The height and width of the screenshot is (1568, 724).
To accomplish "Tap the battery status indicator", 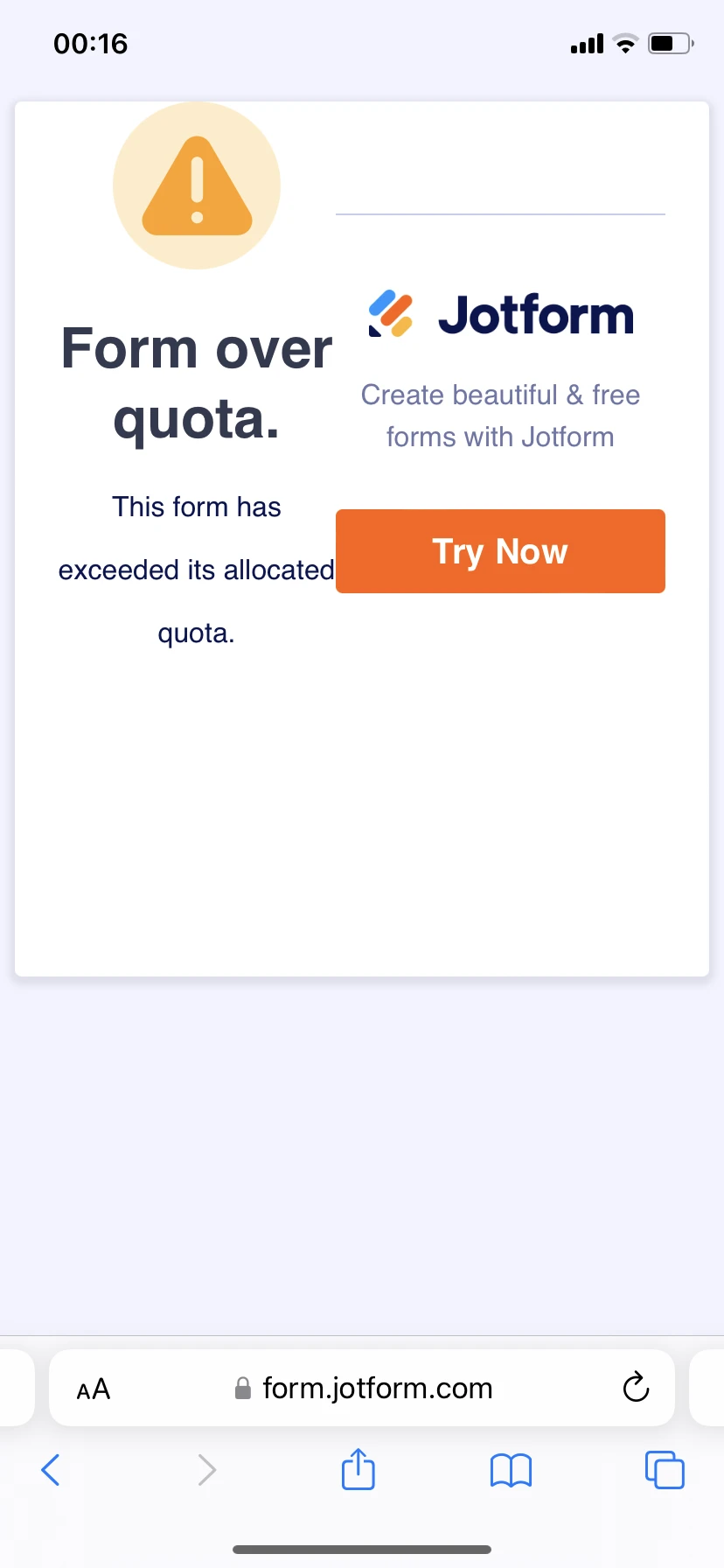I will (x=669, y=42).
